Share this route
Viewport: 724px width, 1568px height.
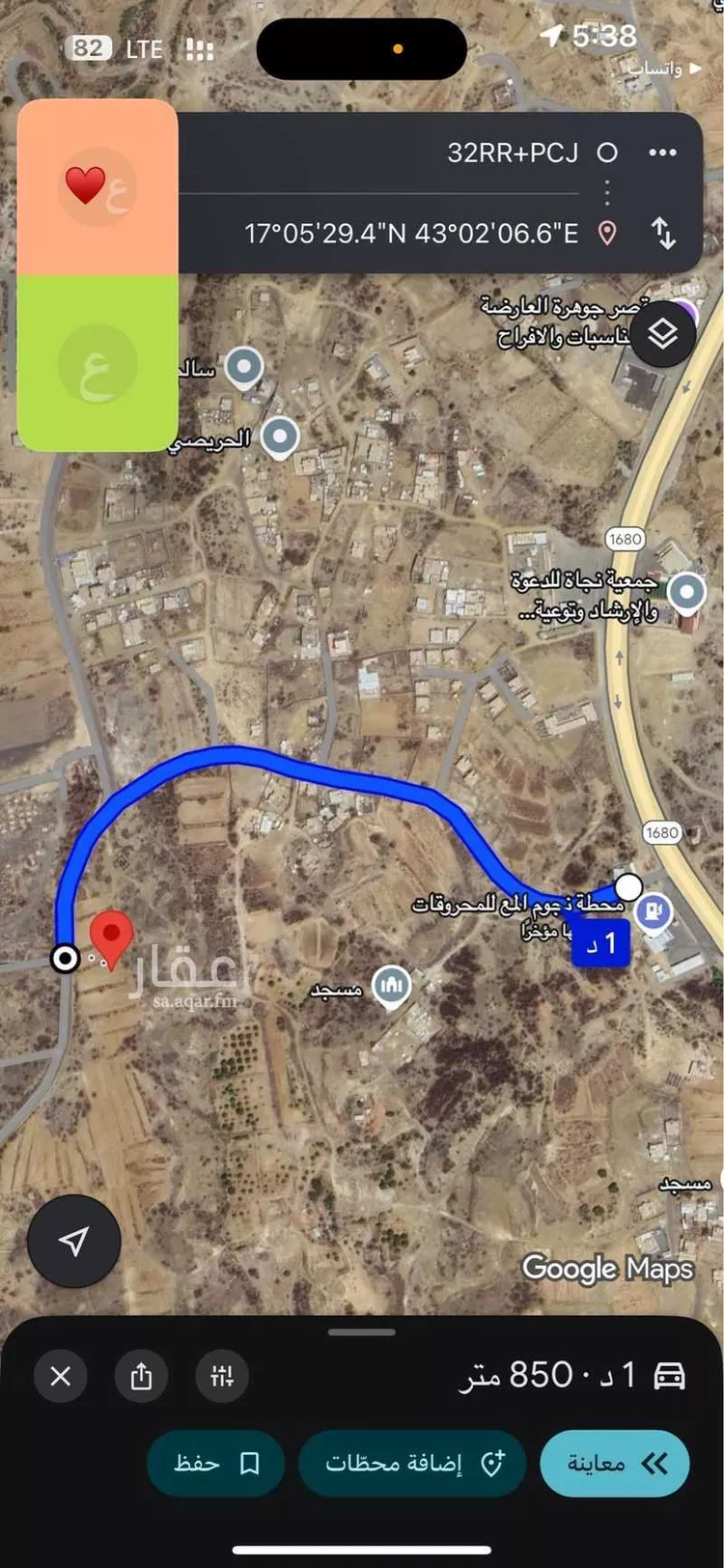141,1376
